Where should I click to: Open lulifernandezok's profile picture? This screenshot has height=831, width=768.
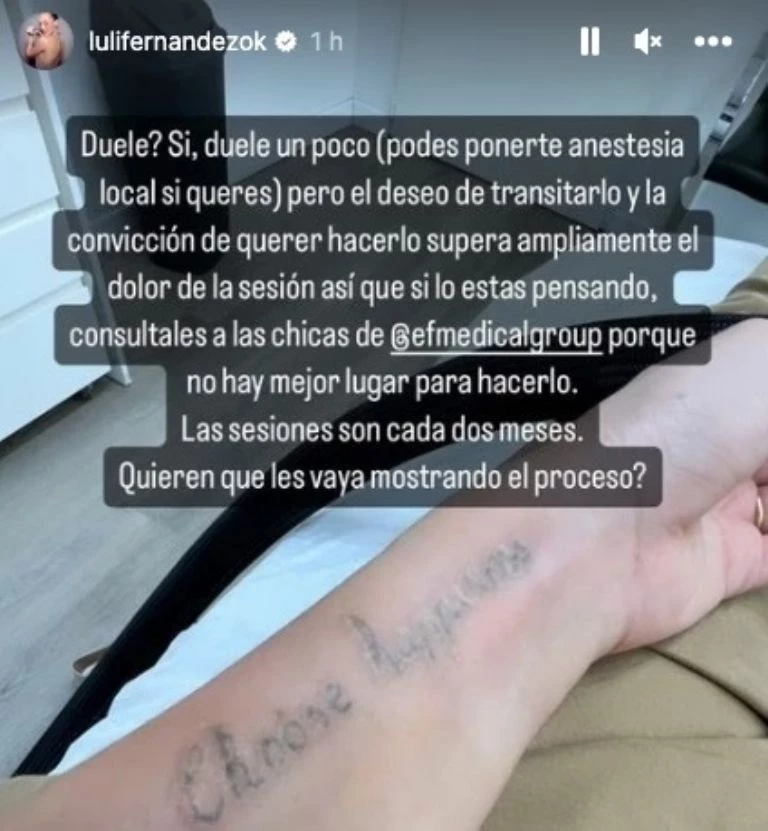coord(46,42)
